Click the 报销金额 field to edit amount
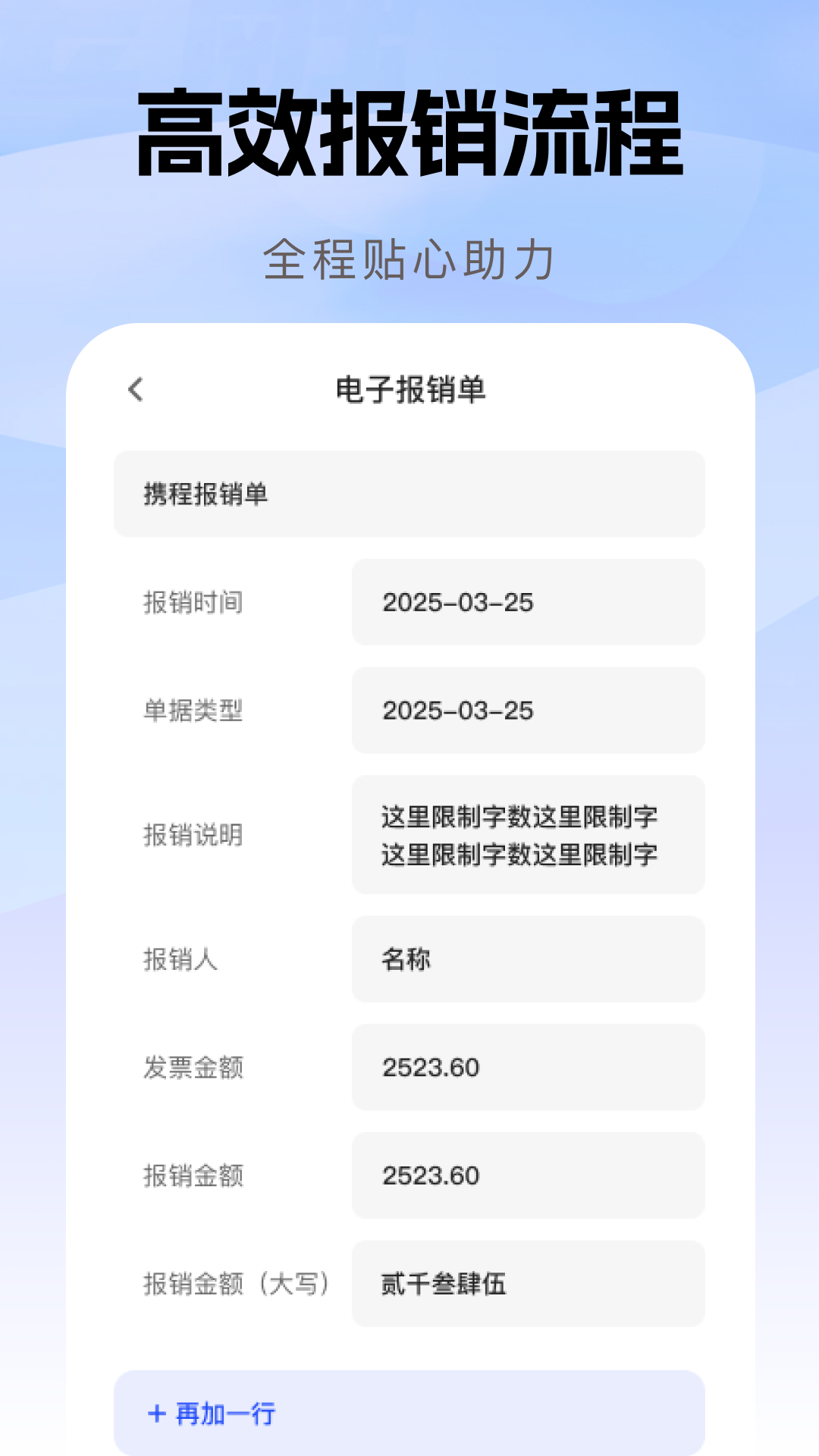819x1456 pixels. (528, 1176)
